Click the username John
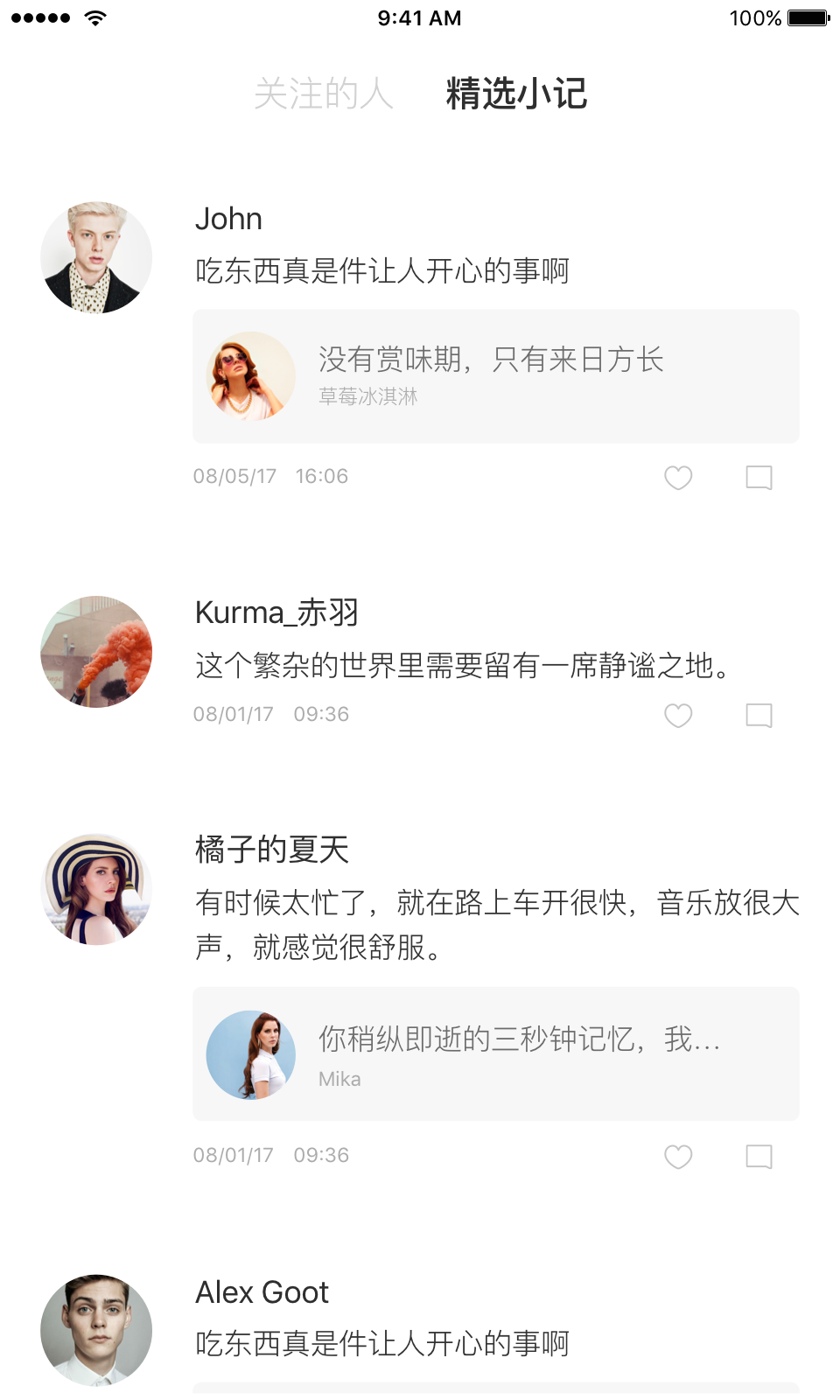 [x=228, y=219]
